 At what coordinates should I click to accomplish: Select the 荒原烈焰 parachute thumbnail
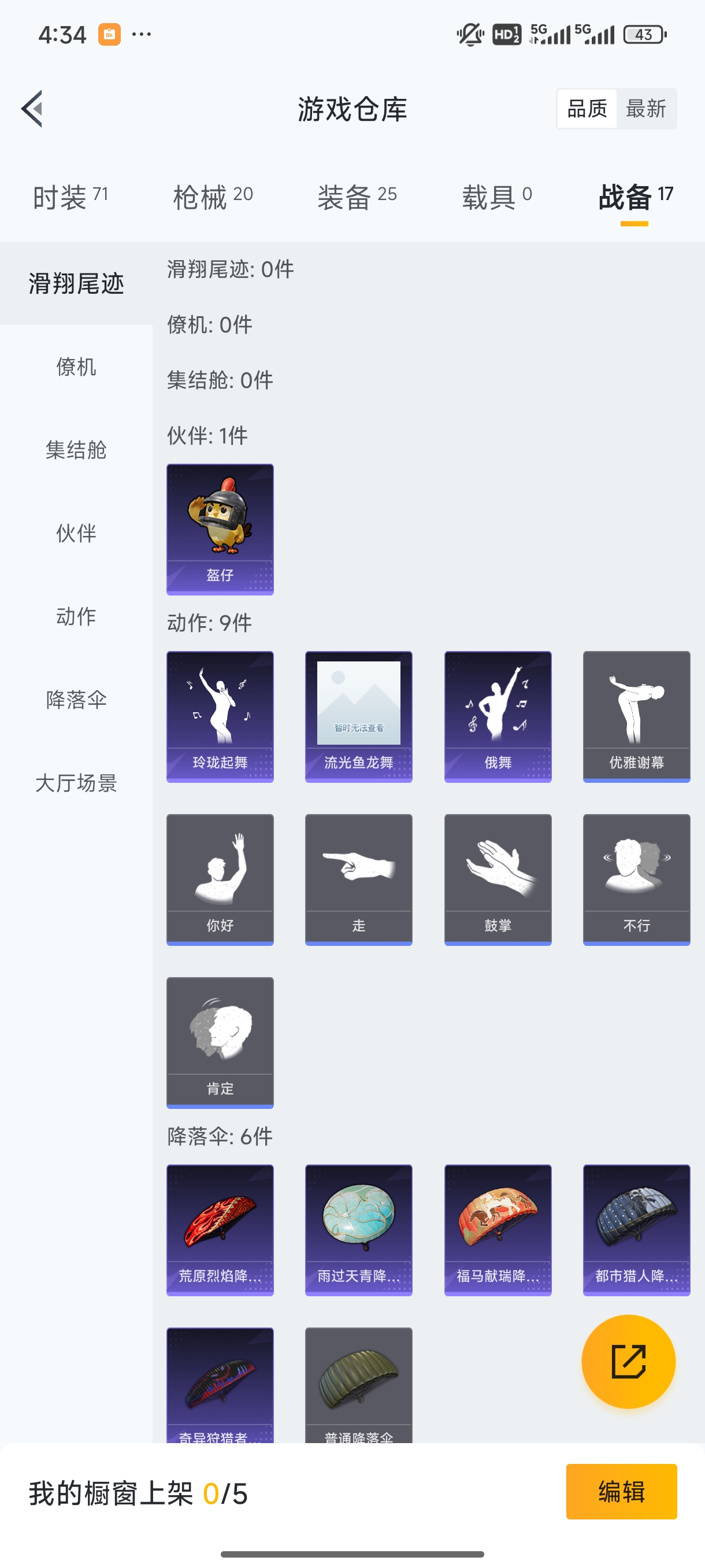coord(220,1230)
